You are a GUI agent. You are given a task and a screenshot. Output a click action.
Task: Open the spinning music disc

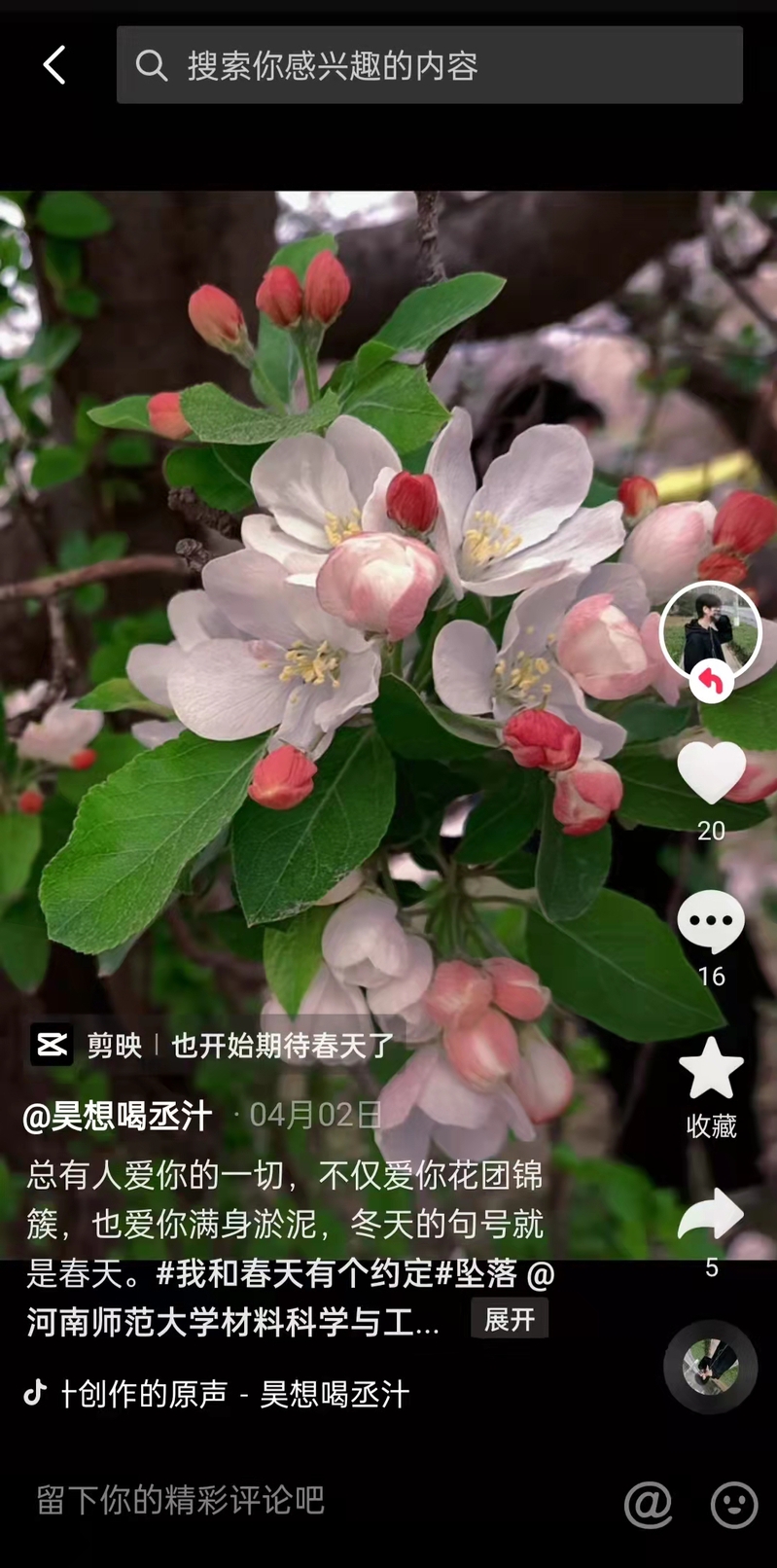(x=710, y=1367)
